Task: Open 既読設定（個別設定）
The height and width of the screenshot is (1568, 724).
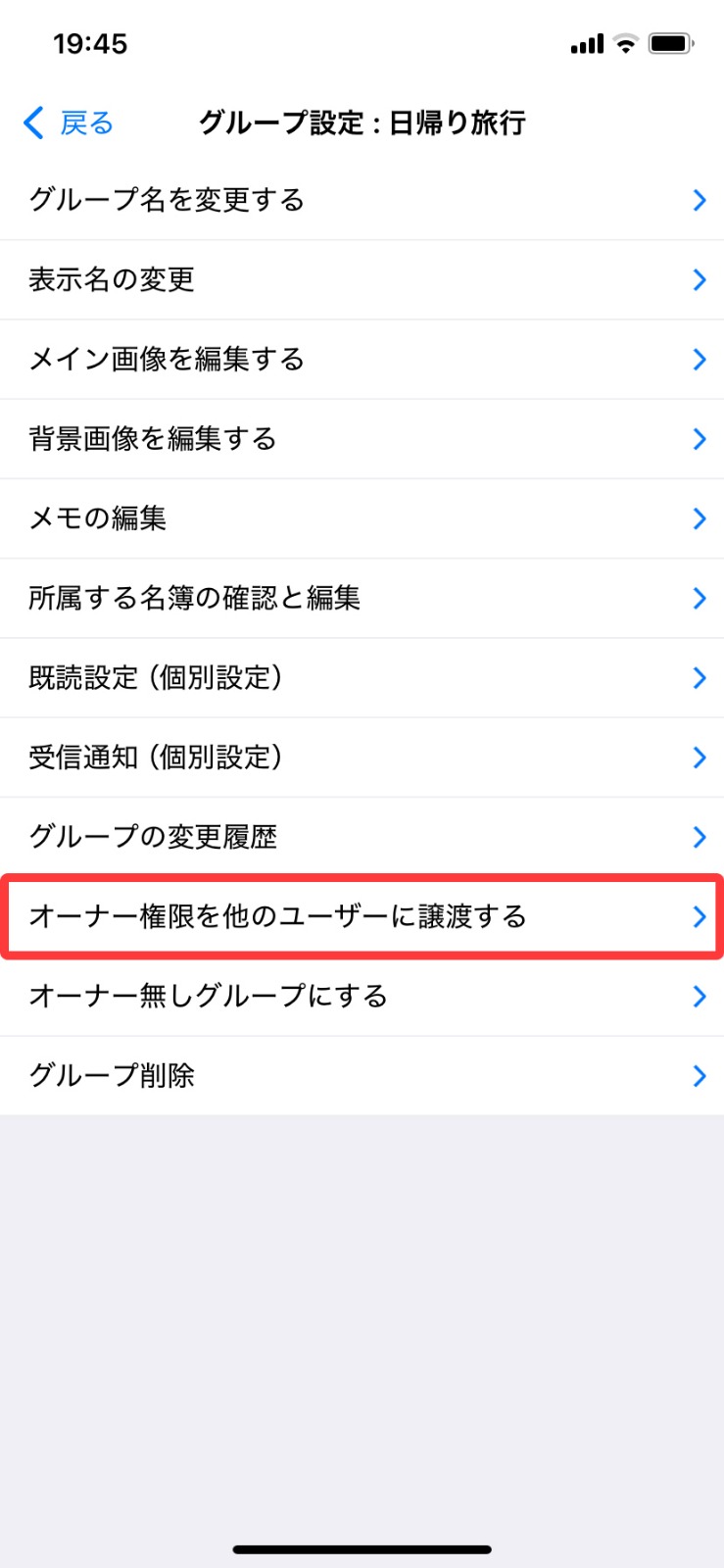Action: [x=362, y=678]
